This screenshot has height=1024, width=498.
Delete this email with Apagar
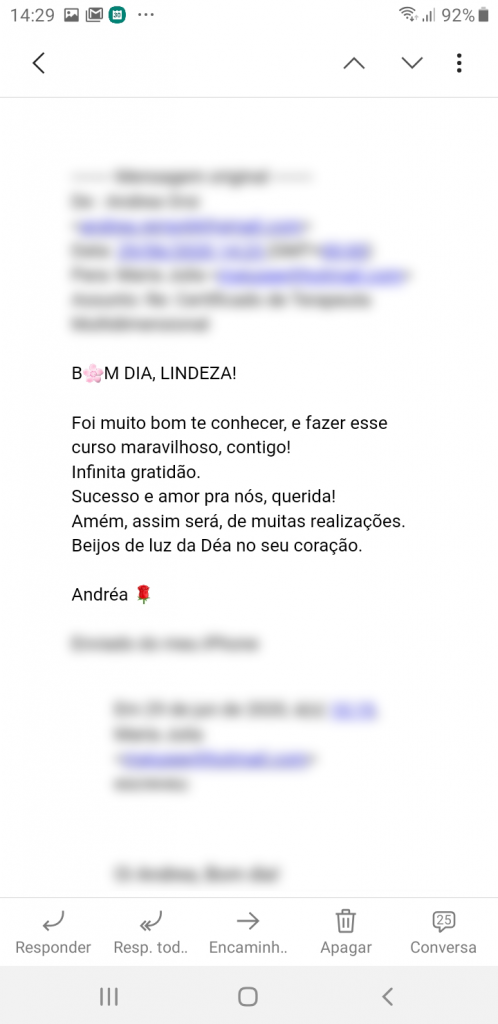coord(345,934)
